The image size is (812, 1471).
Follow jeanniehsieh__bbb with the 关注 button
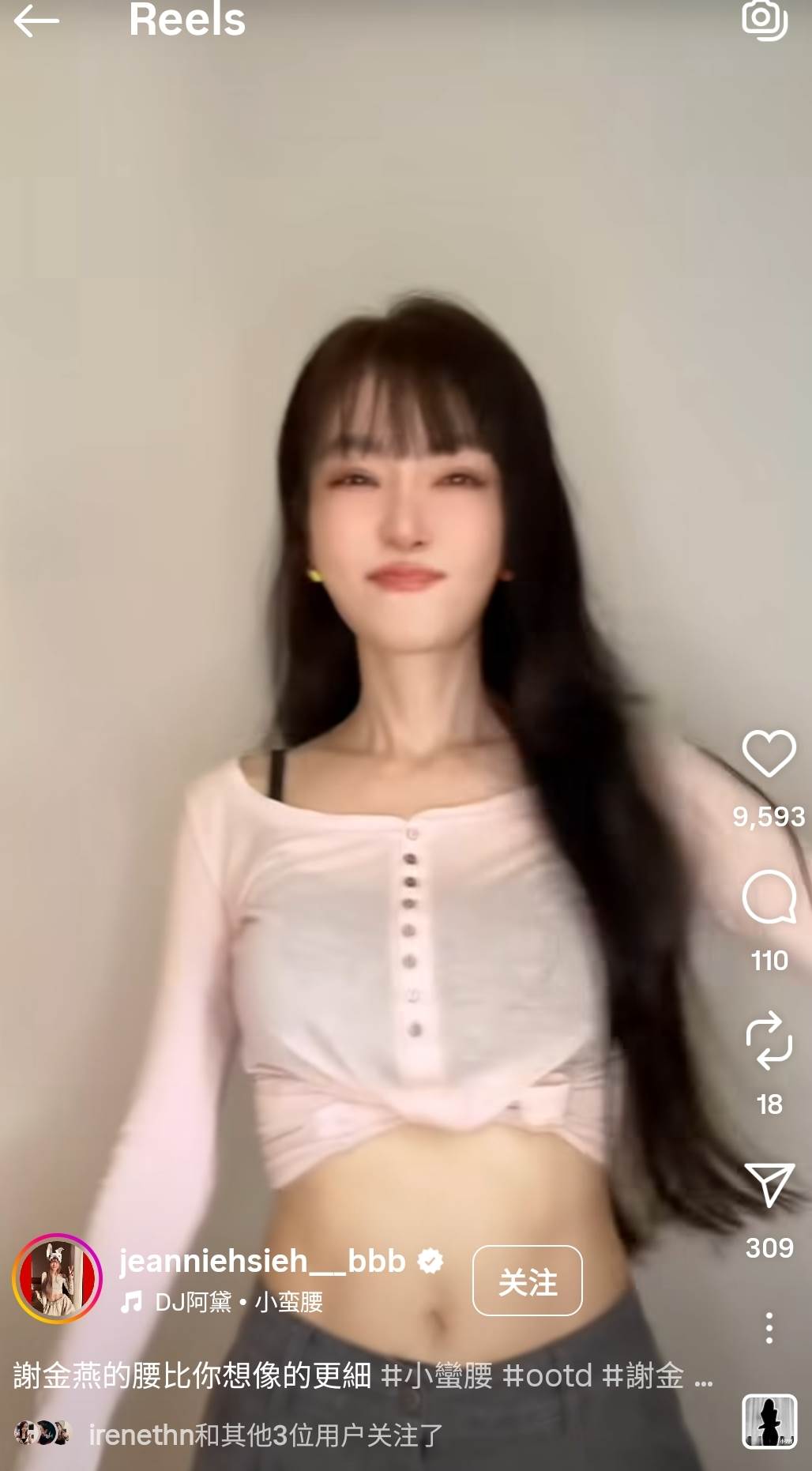528,1281
